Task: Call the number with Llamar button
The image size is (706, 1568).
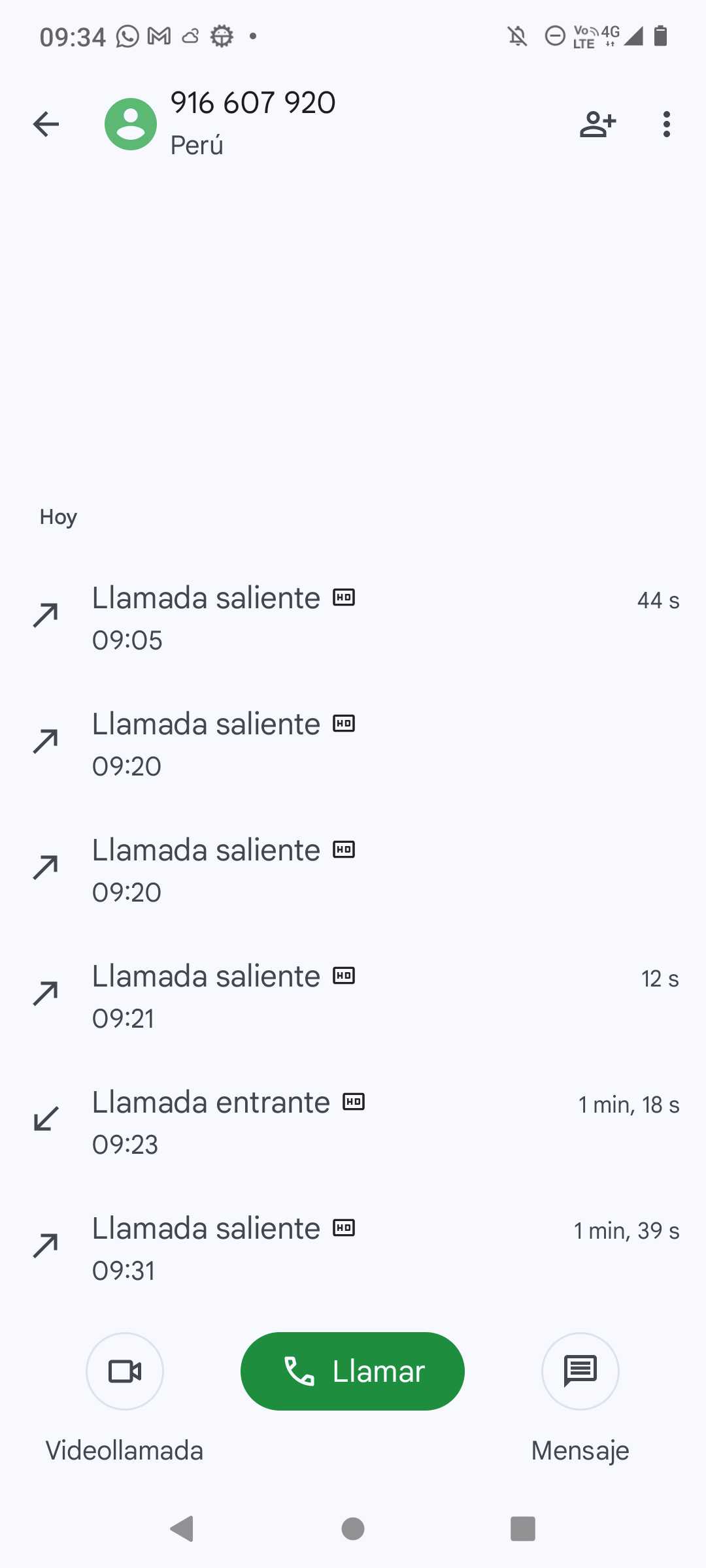Action: pos(352,1371)
